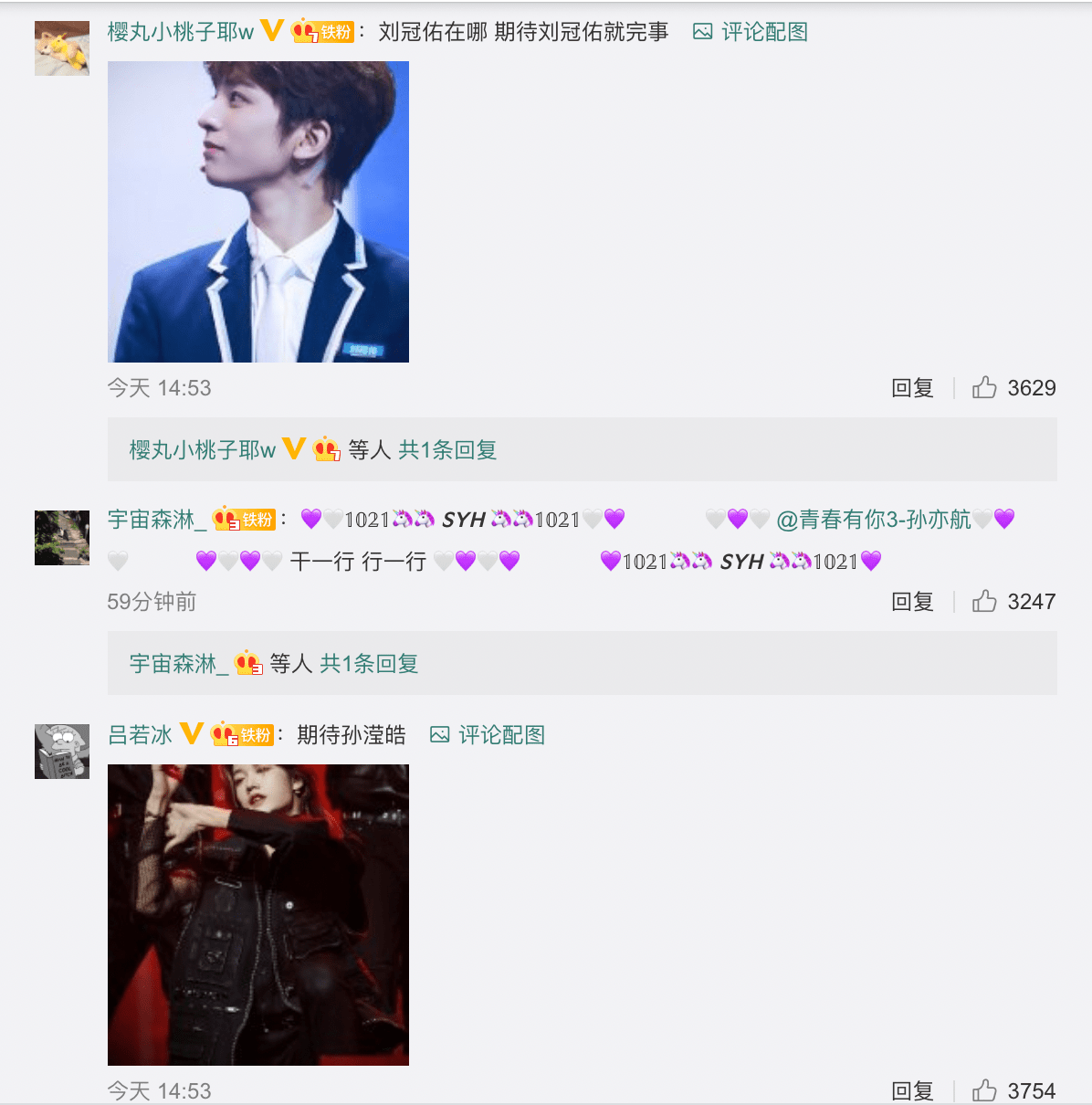Open username 宇宙森淋_ on the comment
The width and height of the screenshot is (1092, 1105).
click(x=157, y=520)
